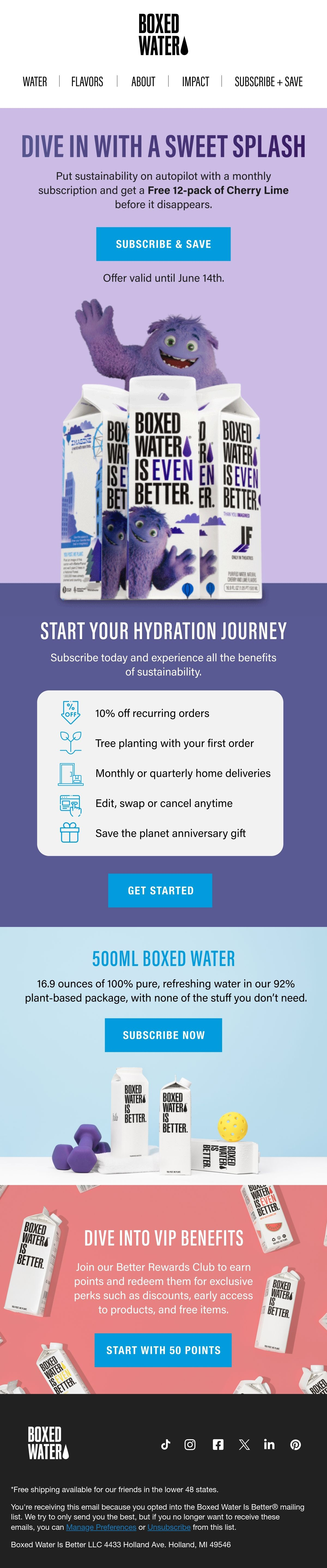Visit the IMPACT page
This screenshot has height=1568, width=327.
(196, 82)
